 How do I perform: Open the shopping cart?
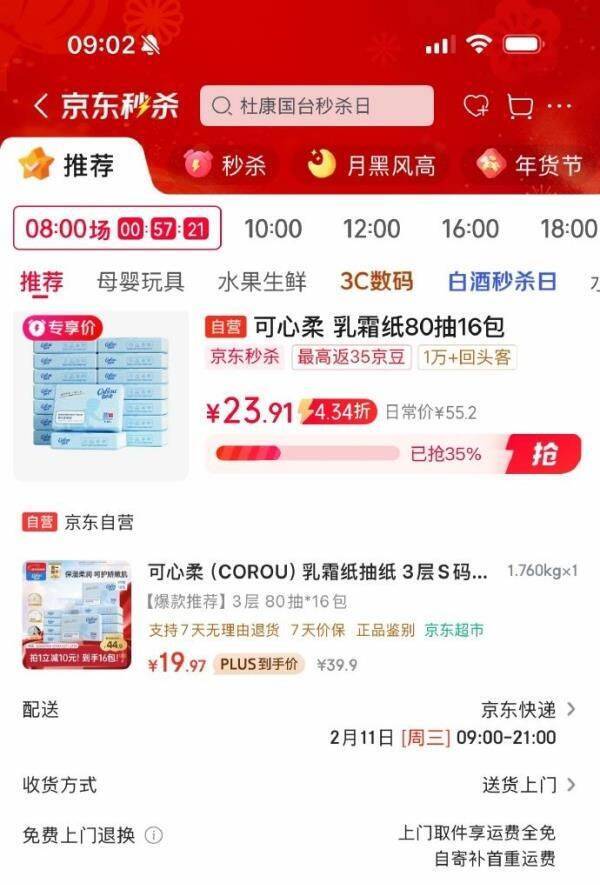point(520,106)
